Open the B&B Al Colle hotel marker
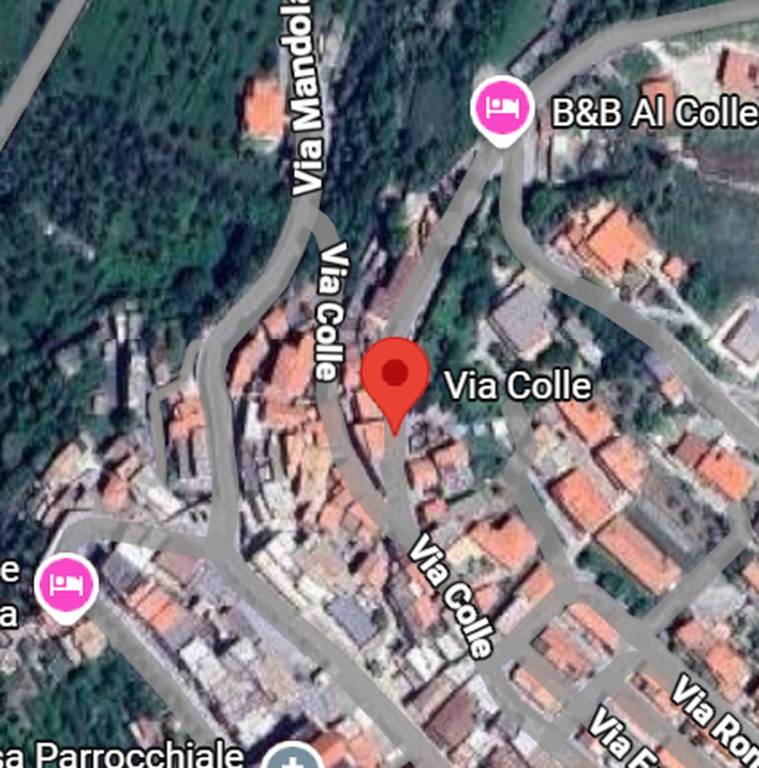The height and width of the screenshot is (768, 759). (501, 107)
